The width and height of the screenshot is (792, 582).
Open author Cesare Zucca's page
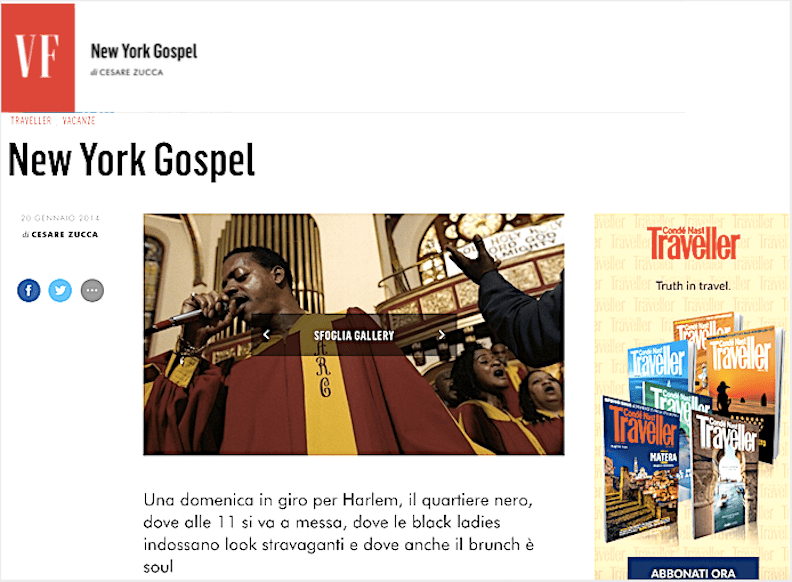point(64,235)
